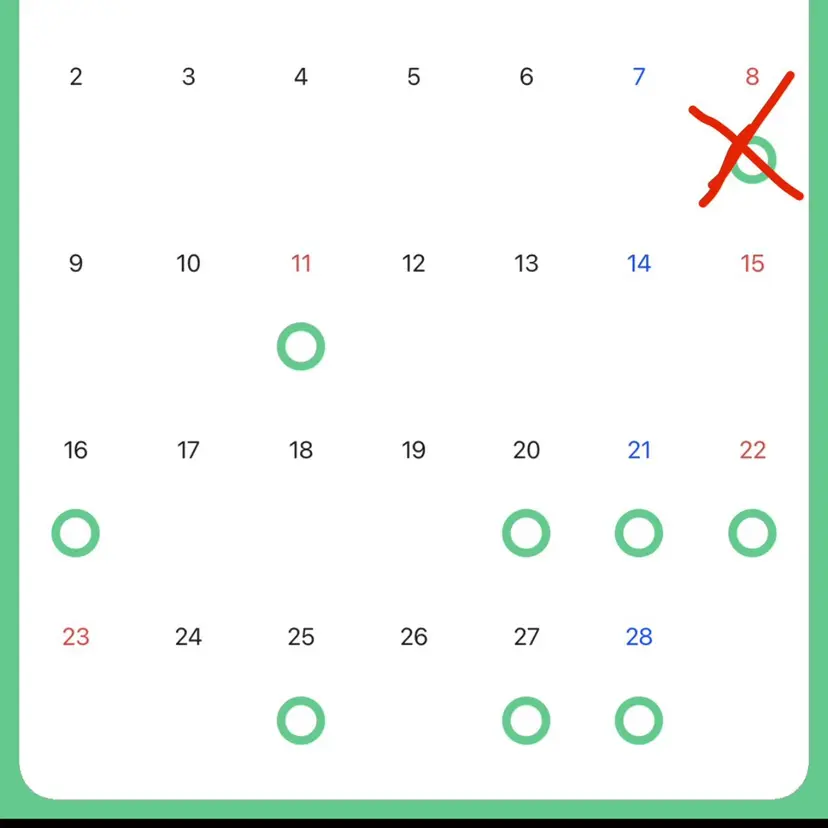Open day 16 in the calendar
828x828 pixels.
[x=76, y=451]
